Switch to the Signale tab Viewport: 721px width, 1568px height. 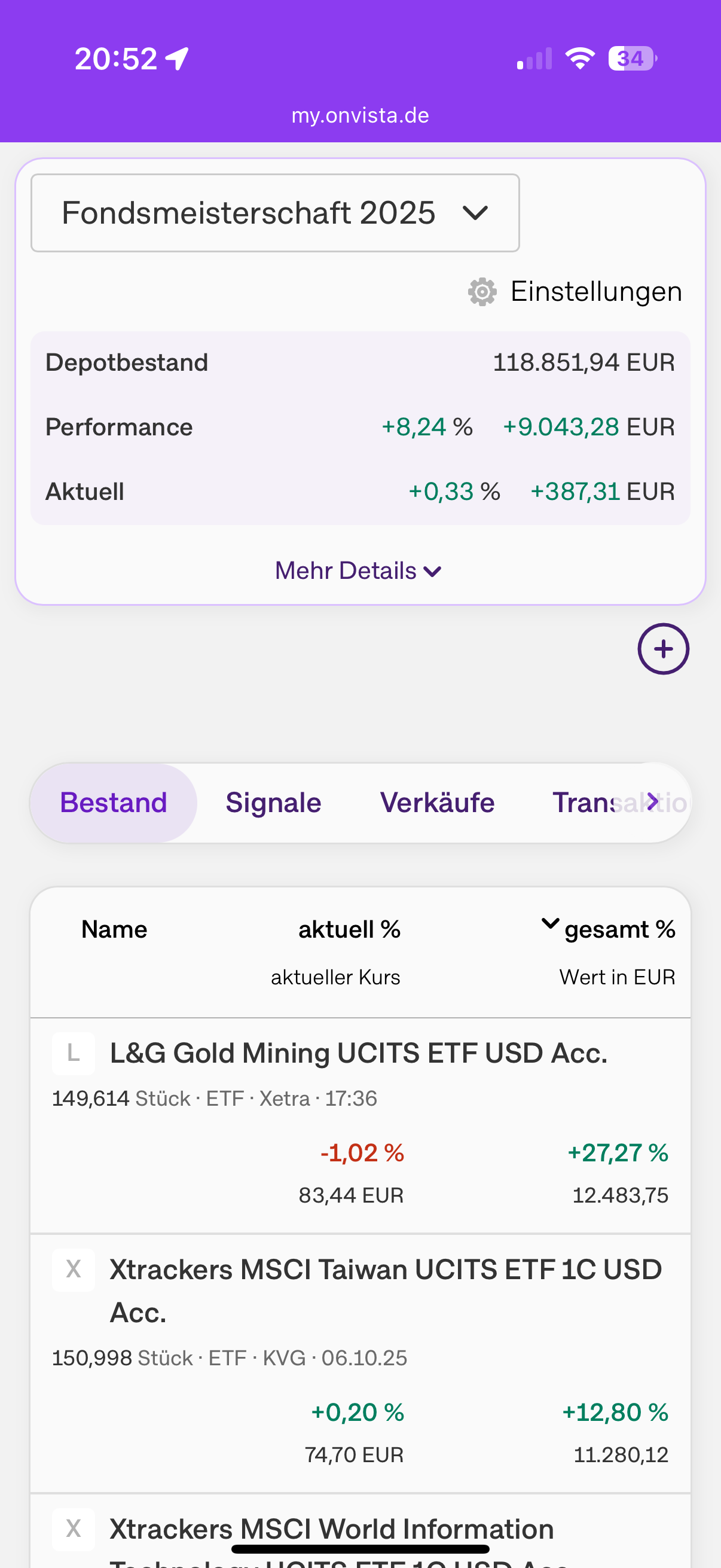point(273,803)
